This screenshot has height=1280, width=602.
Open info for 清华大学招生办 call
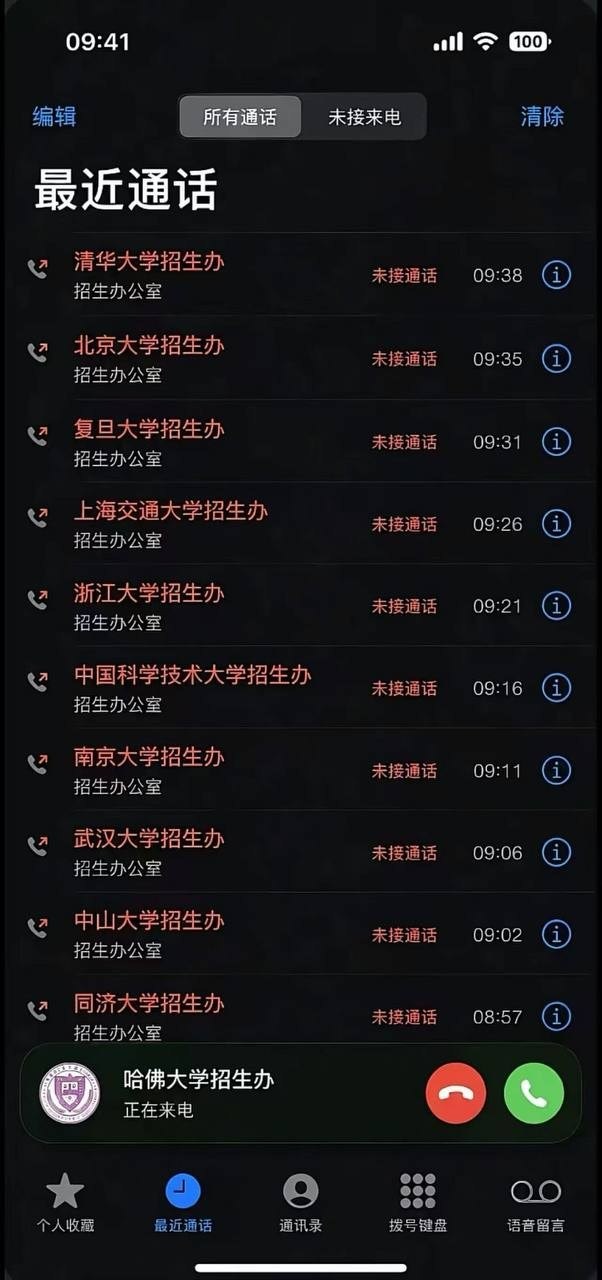556,275
